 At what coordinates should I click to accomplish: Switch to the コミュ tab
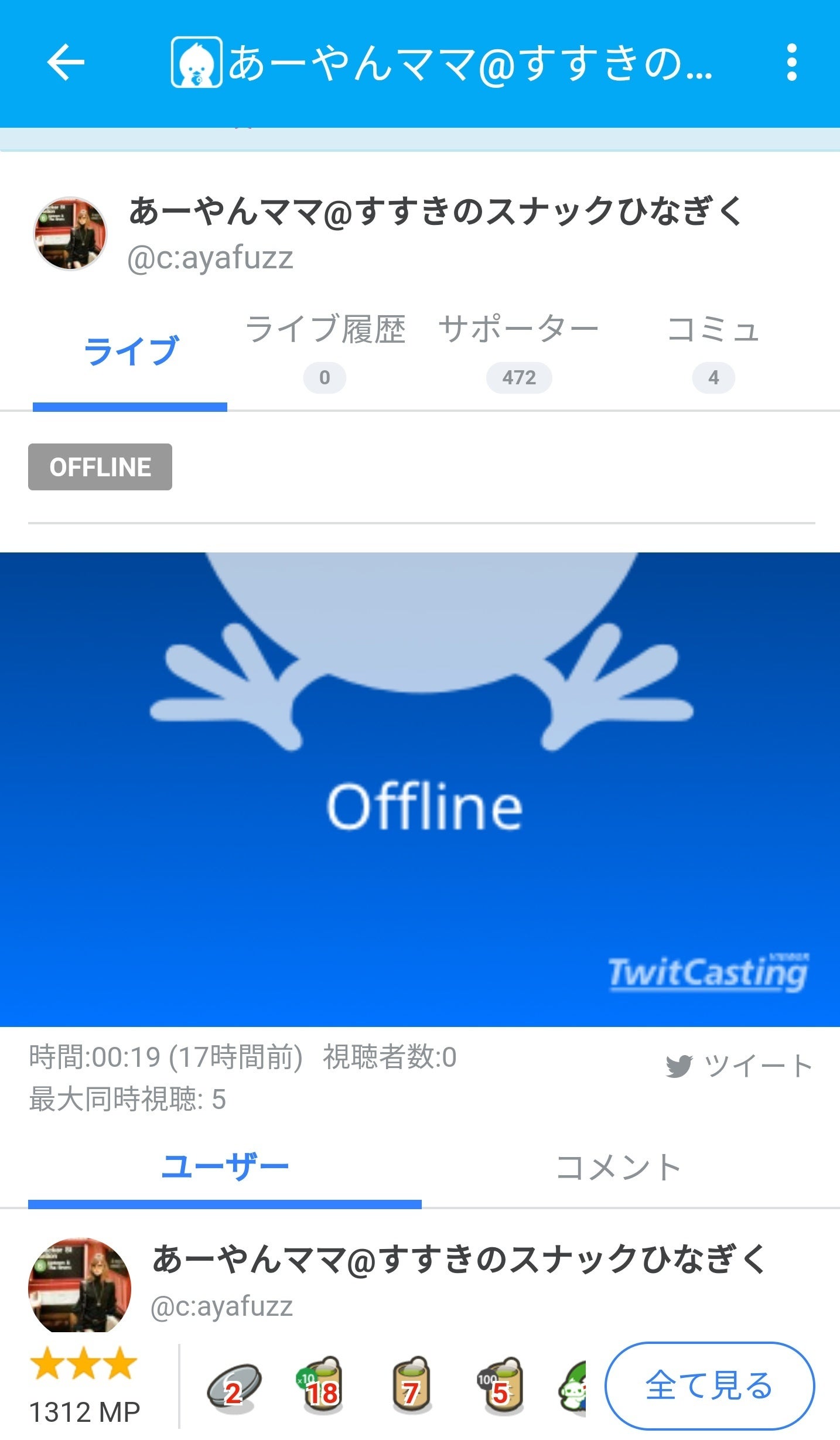click(x=713, y=352)
